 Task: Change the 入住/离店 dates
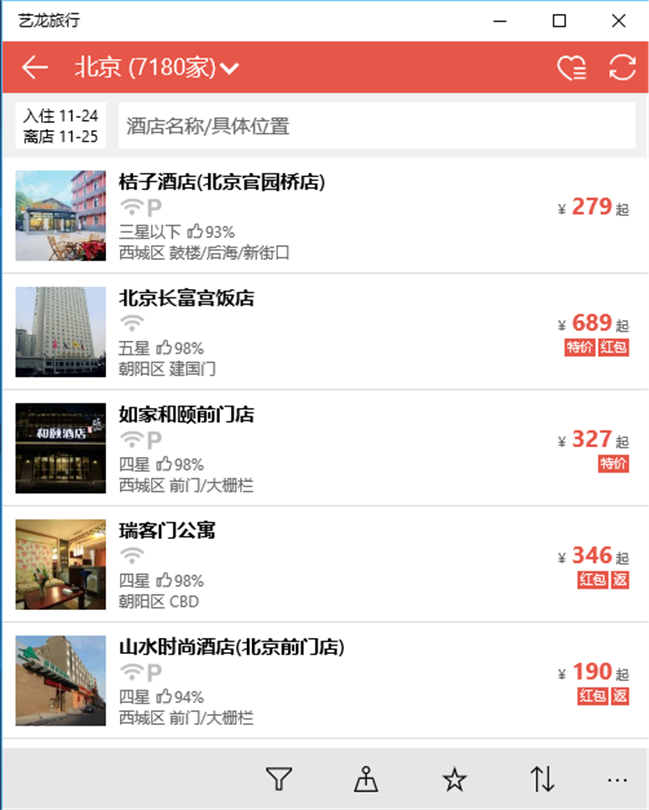pyautogui.click(x=61, y=126)
